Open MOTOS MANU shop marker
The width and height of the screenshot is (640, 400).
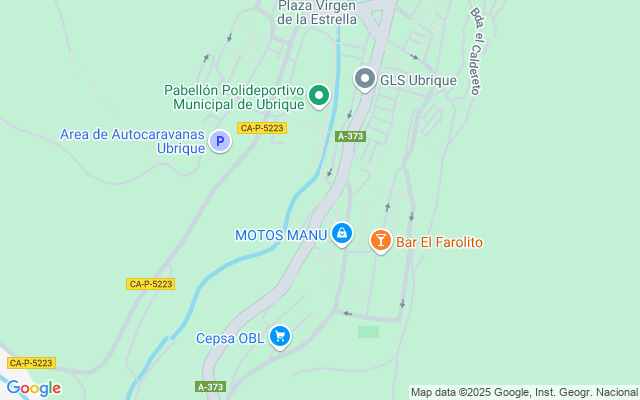pos(342,235)
